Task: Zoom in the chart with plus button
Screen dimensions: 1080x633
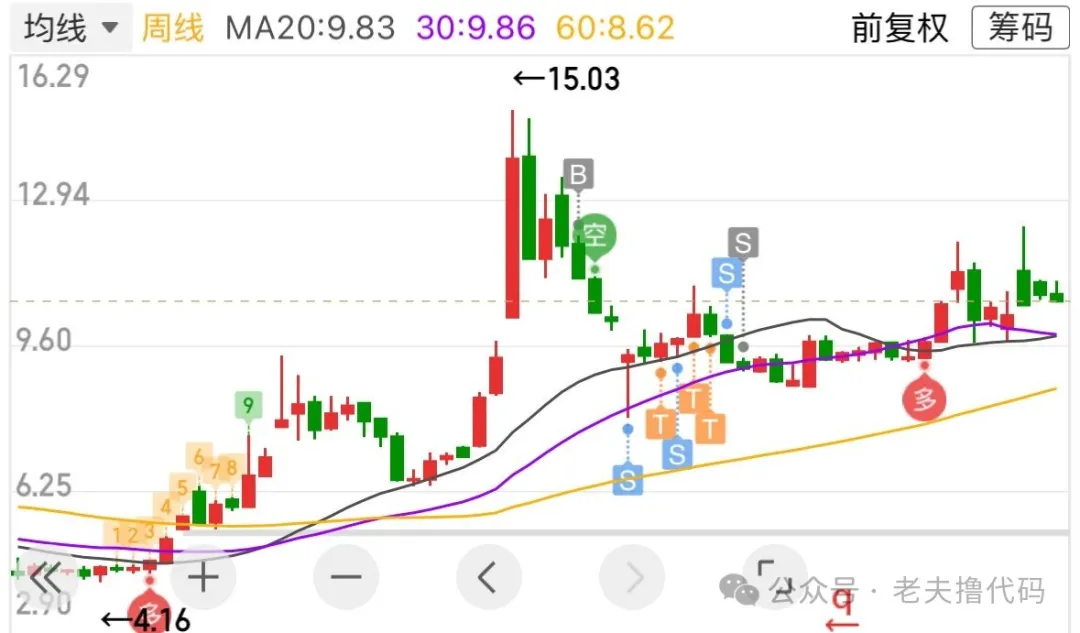Action: (x=203, y=577)
